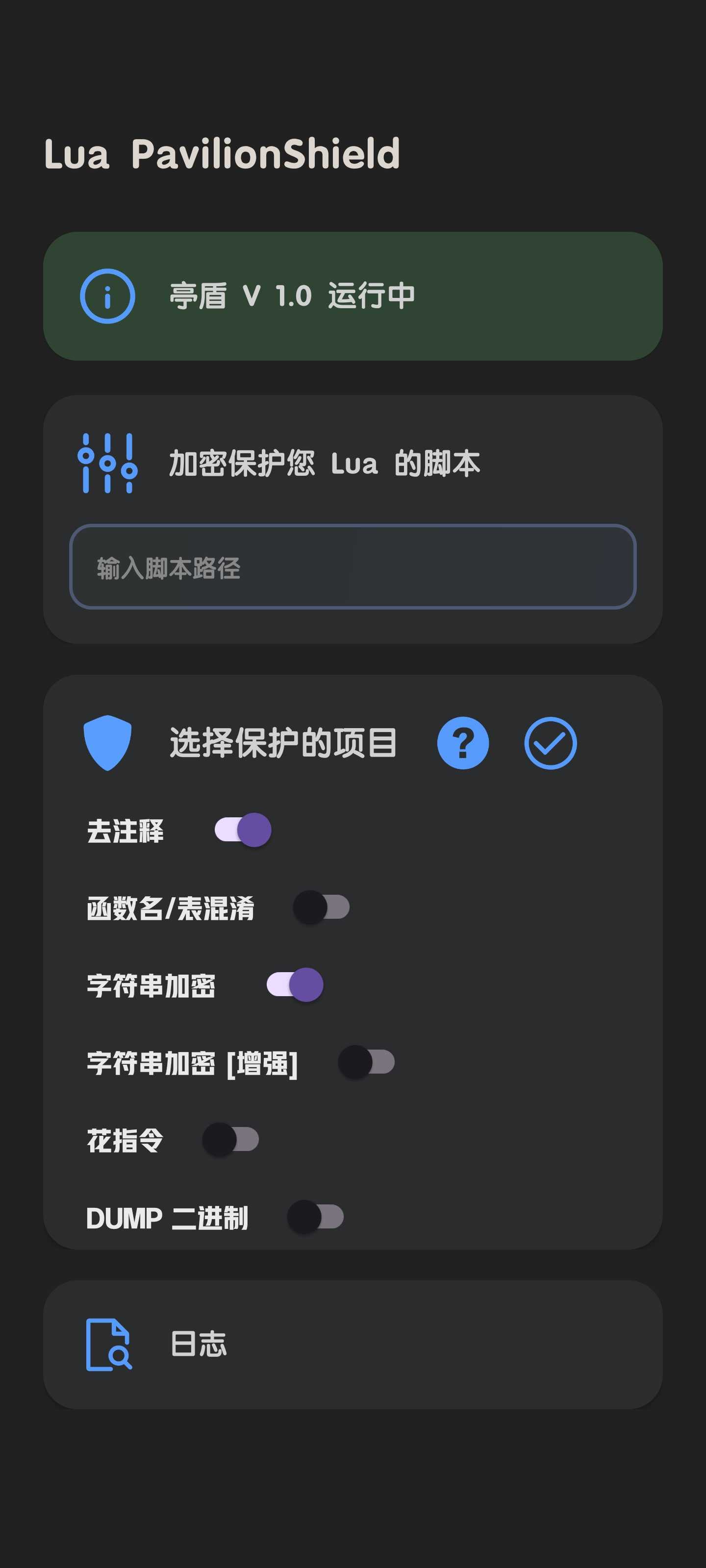
Task: Open the 日志 log card
Action: click(x=353, y=1345)
